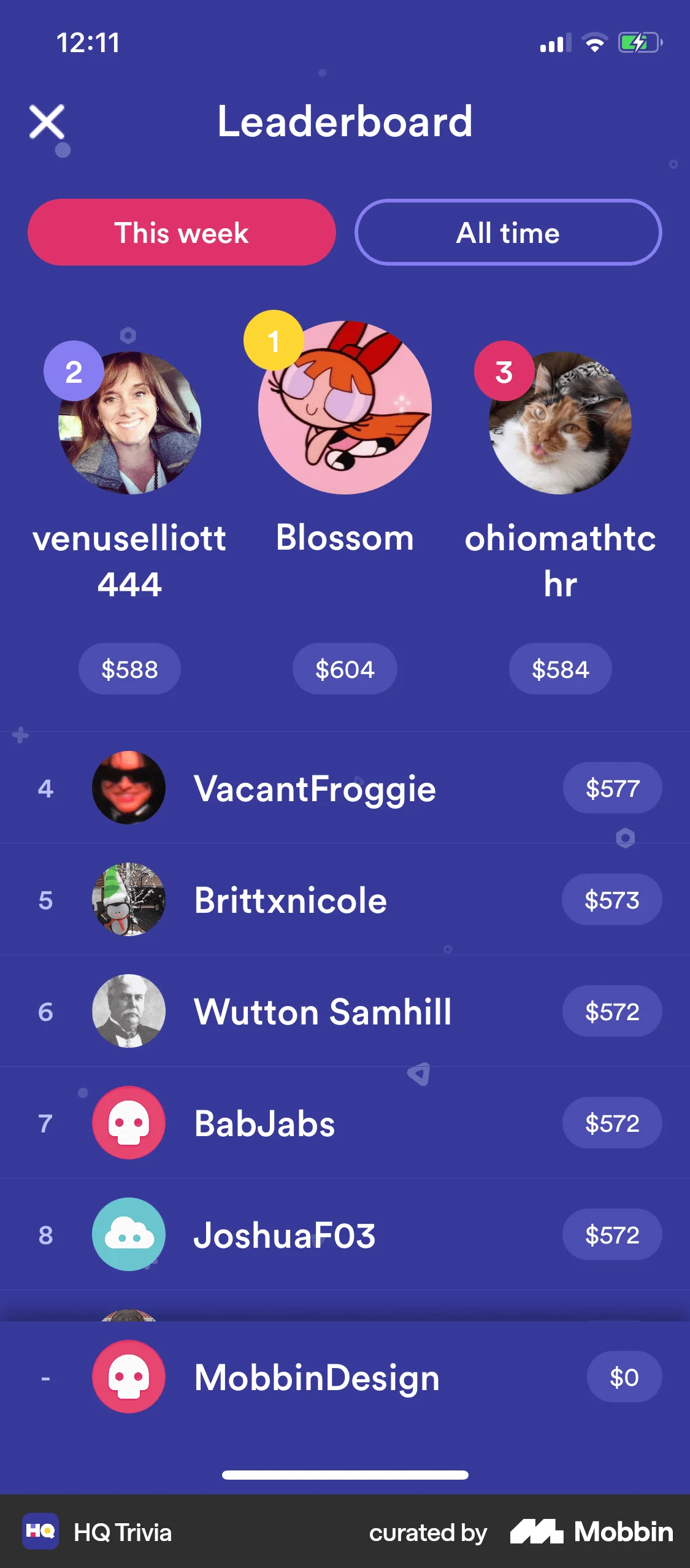Tap the home indicator bar

pyautogui.click(x=345, y=1475)
